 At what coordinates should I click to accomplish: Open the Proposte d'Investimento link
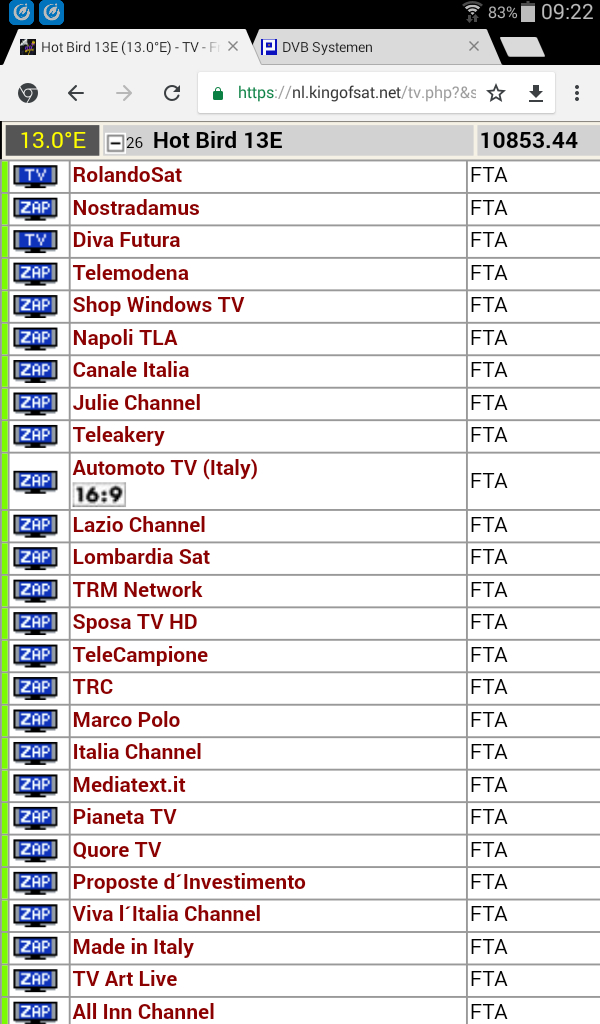189,882
